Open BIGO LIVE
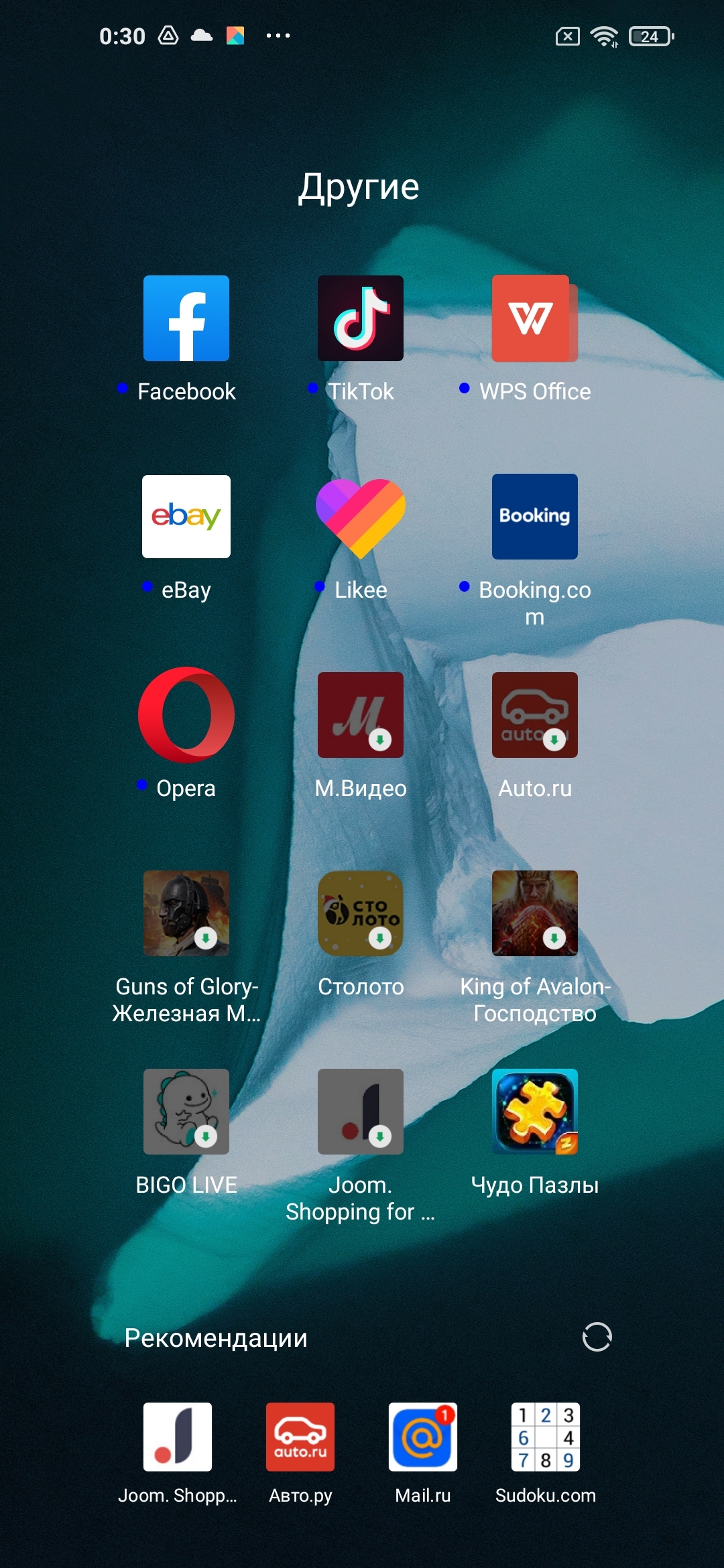Viewport: 724px width, 1568px height. pos(186,1112)
